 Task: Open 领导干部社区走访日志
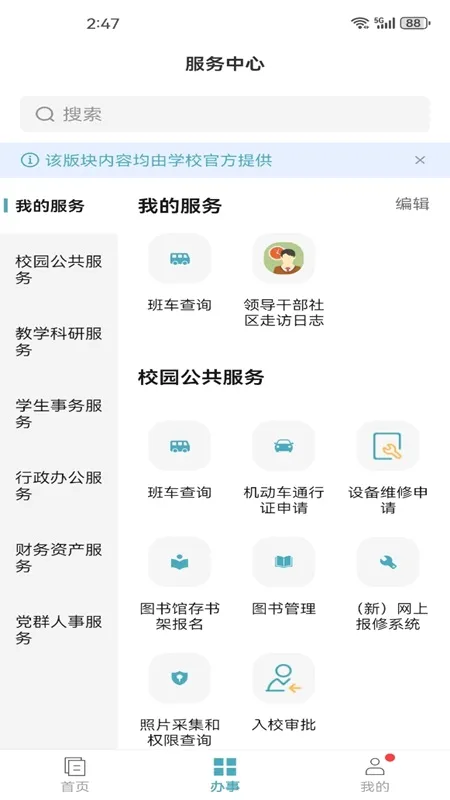click(284, 281)
